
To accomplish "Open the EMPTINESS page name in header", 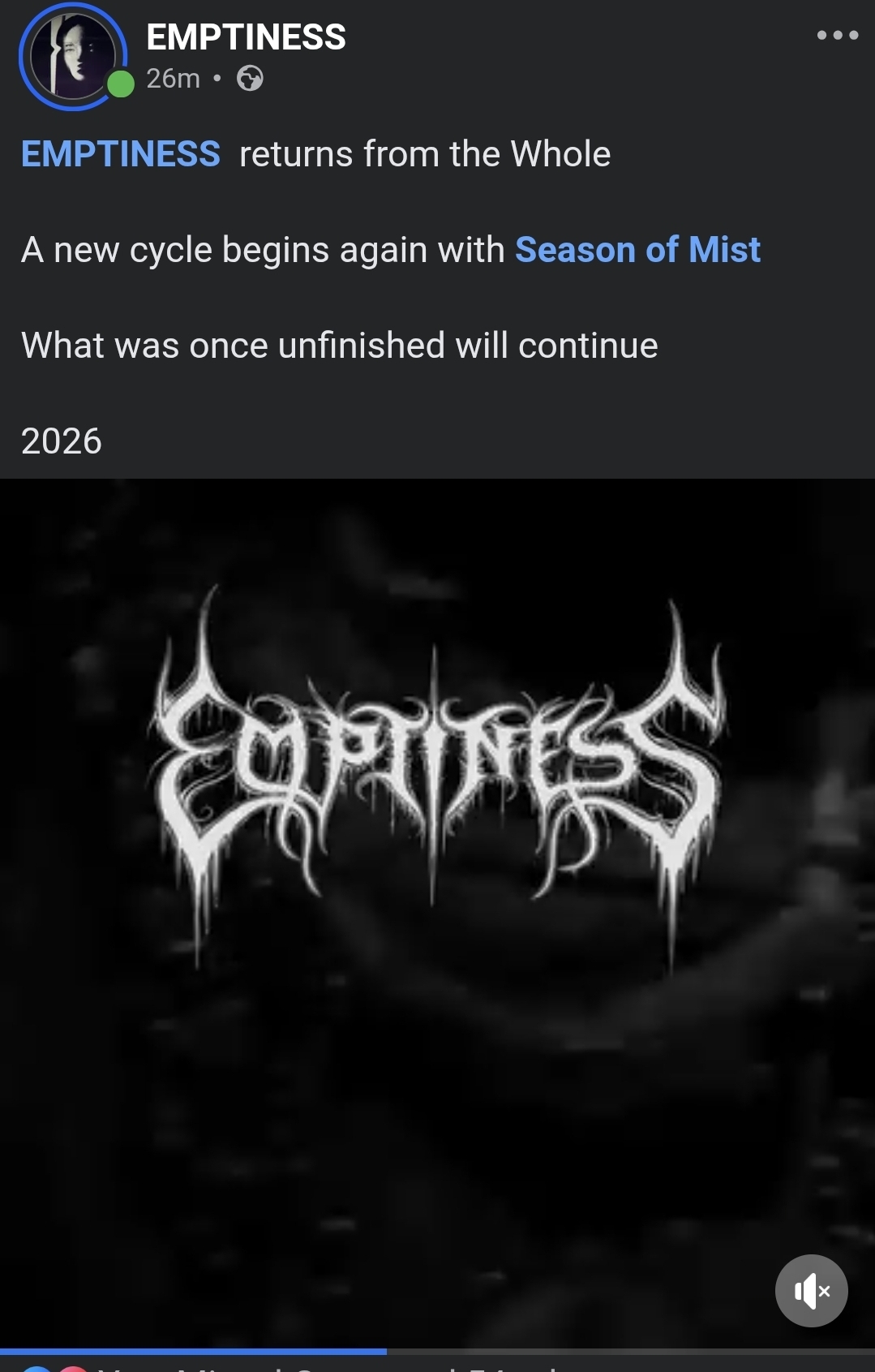I will (246, 37).
